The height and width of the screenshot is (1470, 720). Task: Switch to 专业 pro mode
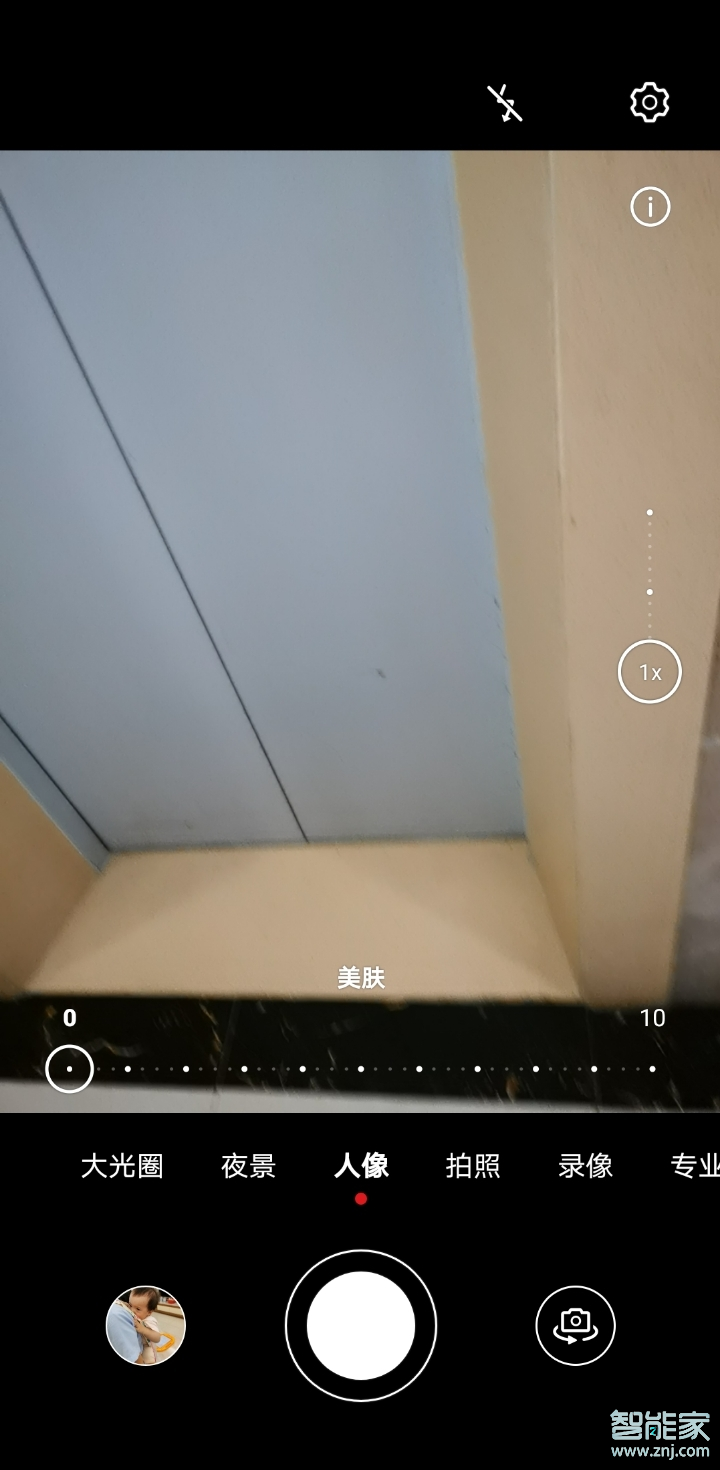coord(694,1166)
